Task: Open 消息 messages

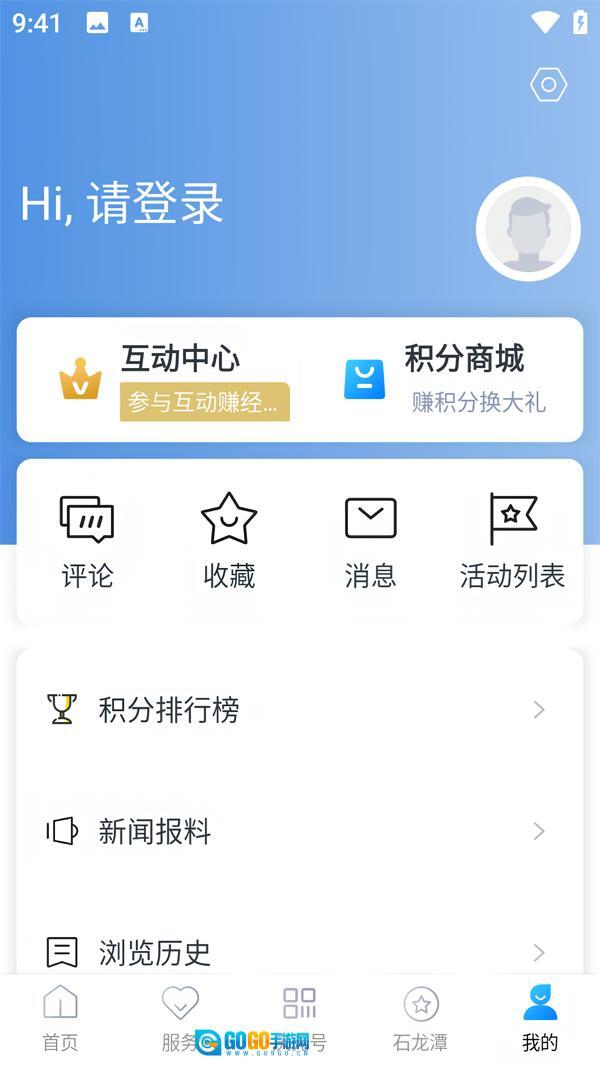Action: (370, 541)
